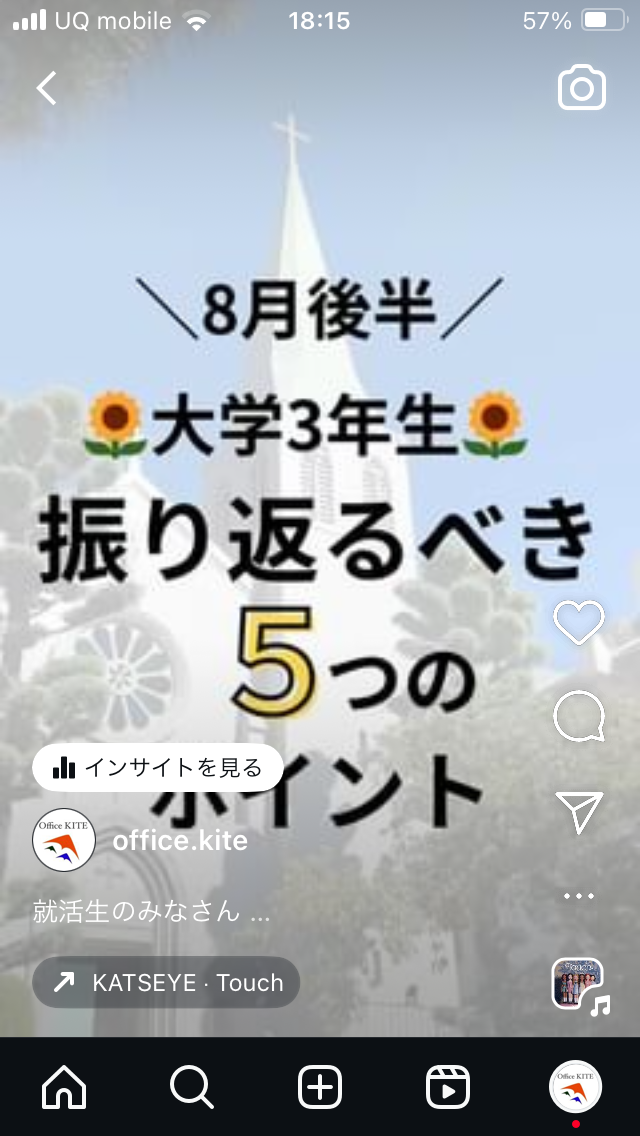Go back using the top-left arrow
The image size is (640, 1136).
click(46, 88)
